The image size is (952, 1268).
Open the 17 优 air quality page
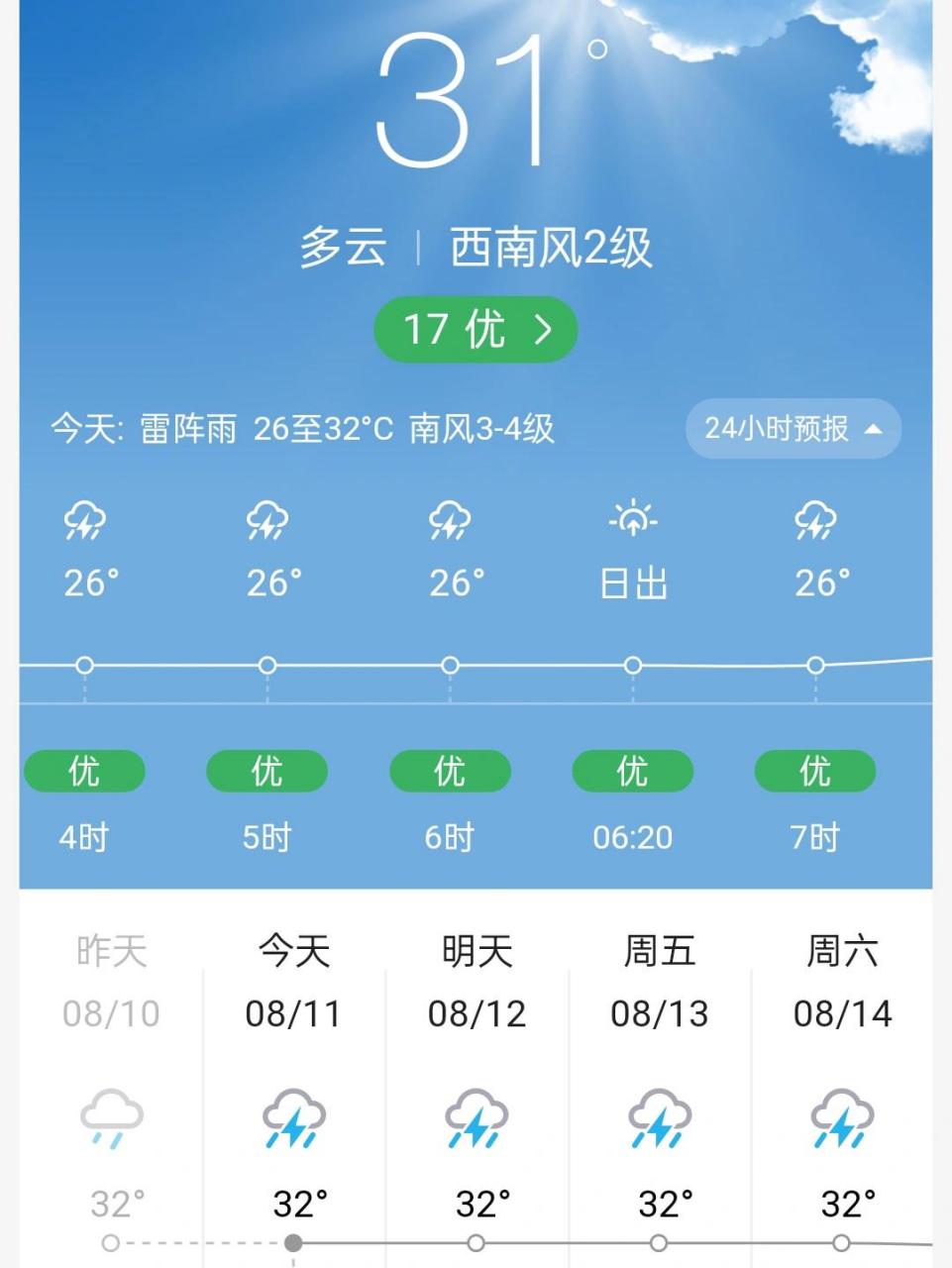(476, 329)
